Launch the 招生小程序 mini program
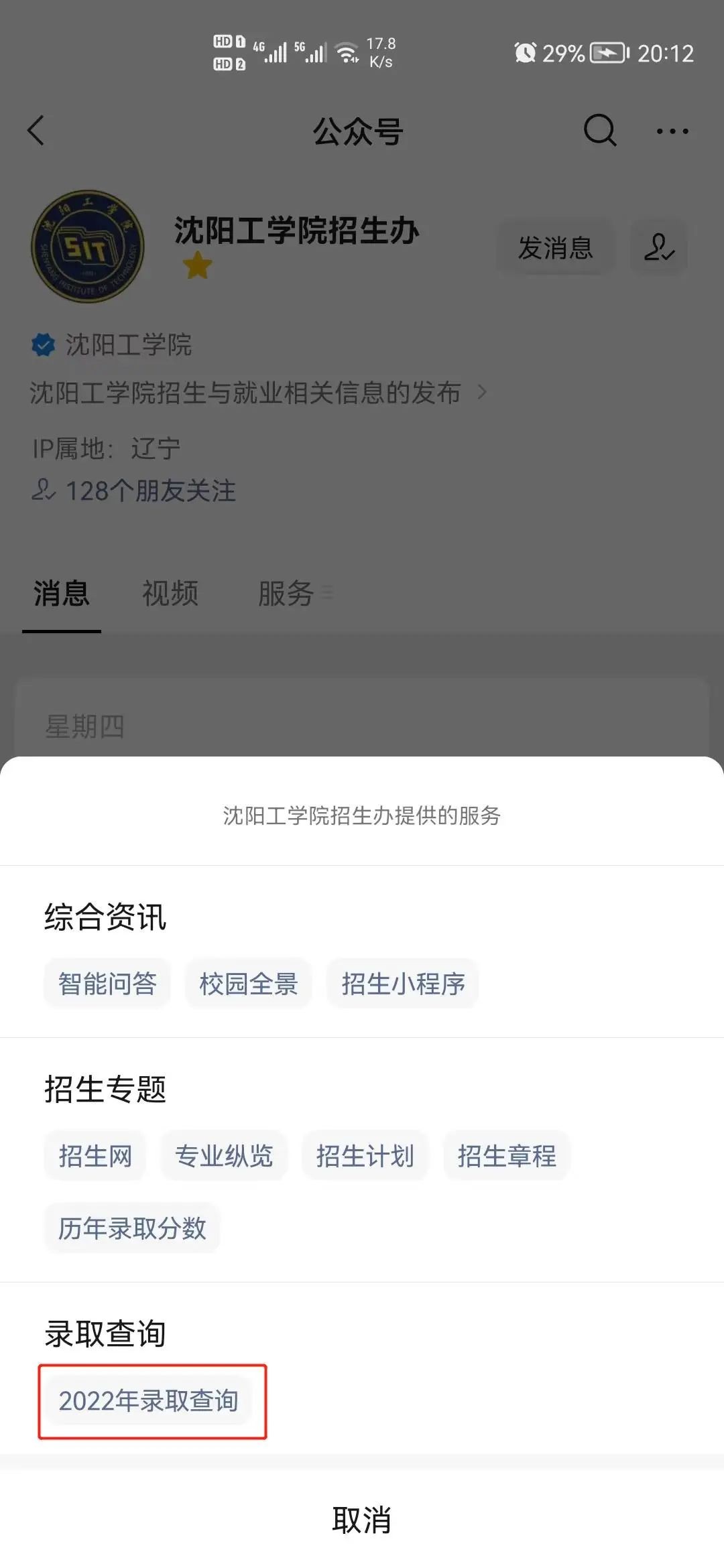Screen dimensions: 724x1568 tap(403, 984)
